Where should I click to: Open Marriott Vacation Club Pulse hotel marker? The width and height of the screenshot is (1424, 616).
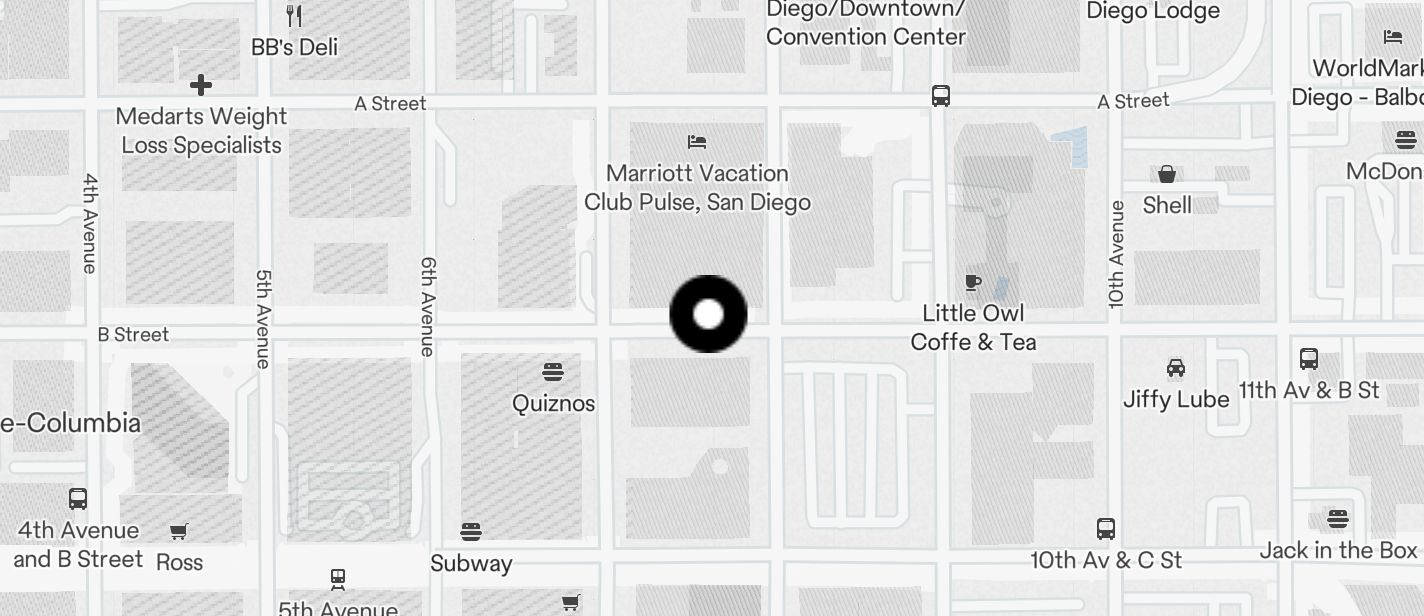click(697, 142)
